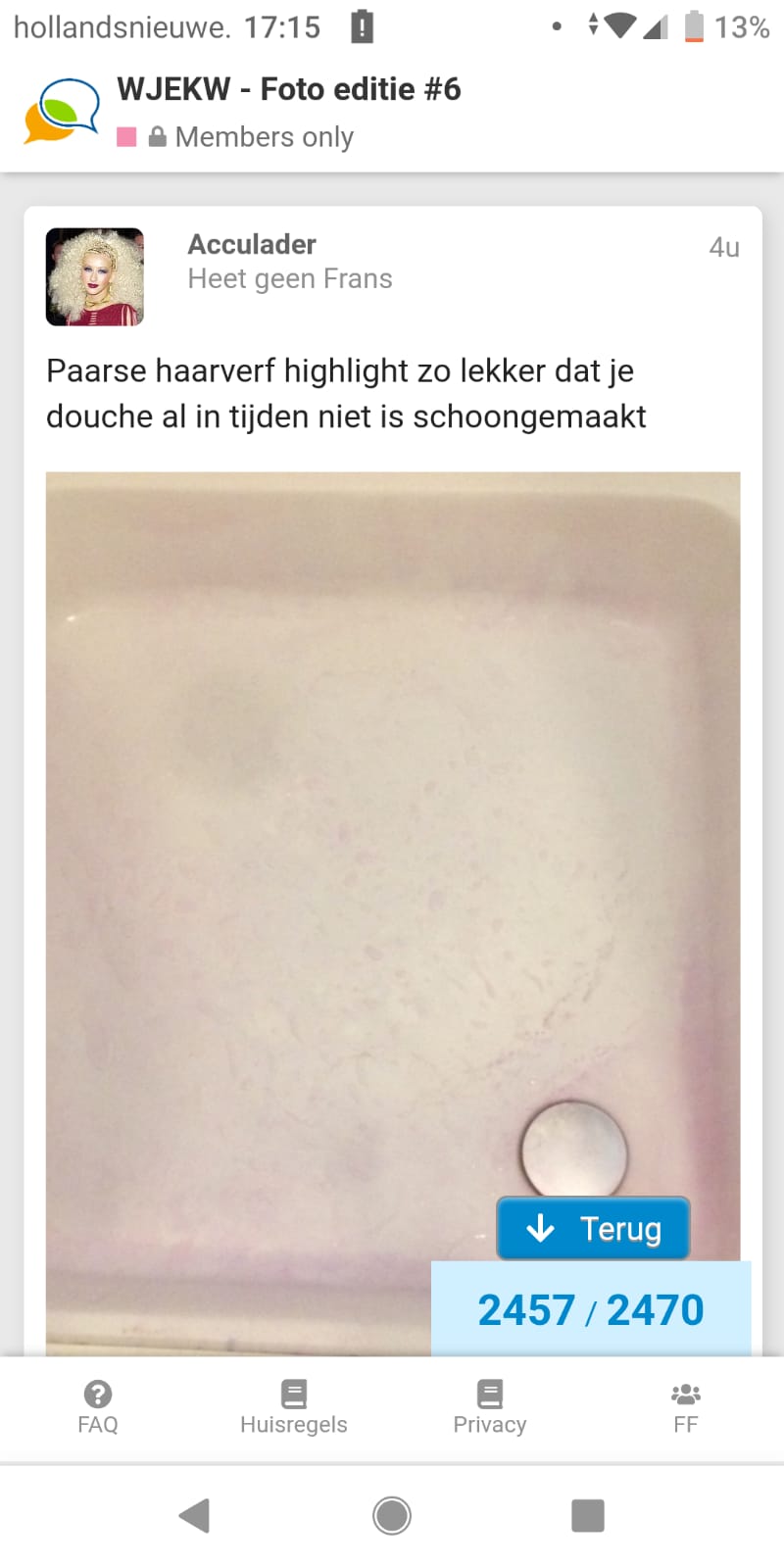784x1568 pixels.
Task: Open the FAQ page
Action: pos(98,1408)
